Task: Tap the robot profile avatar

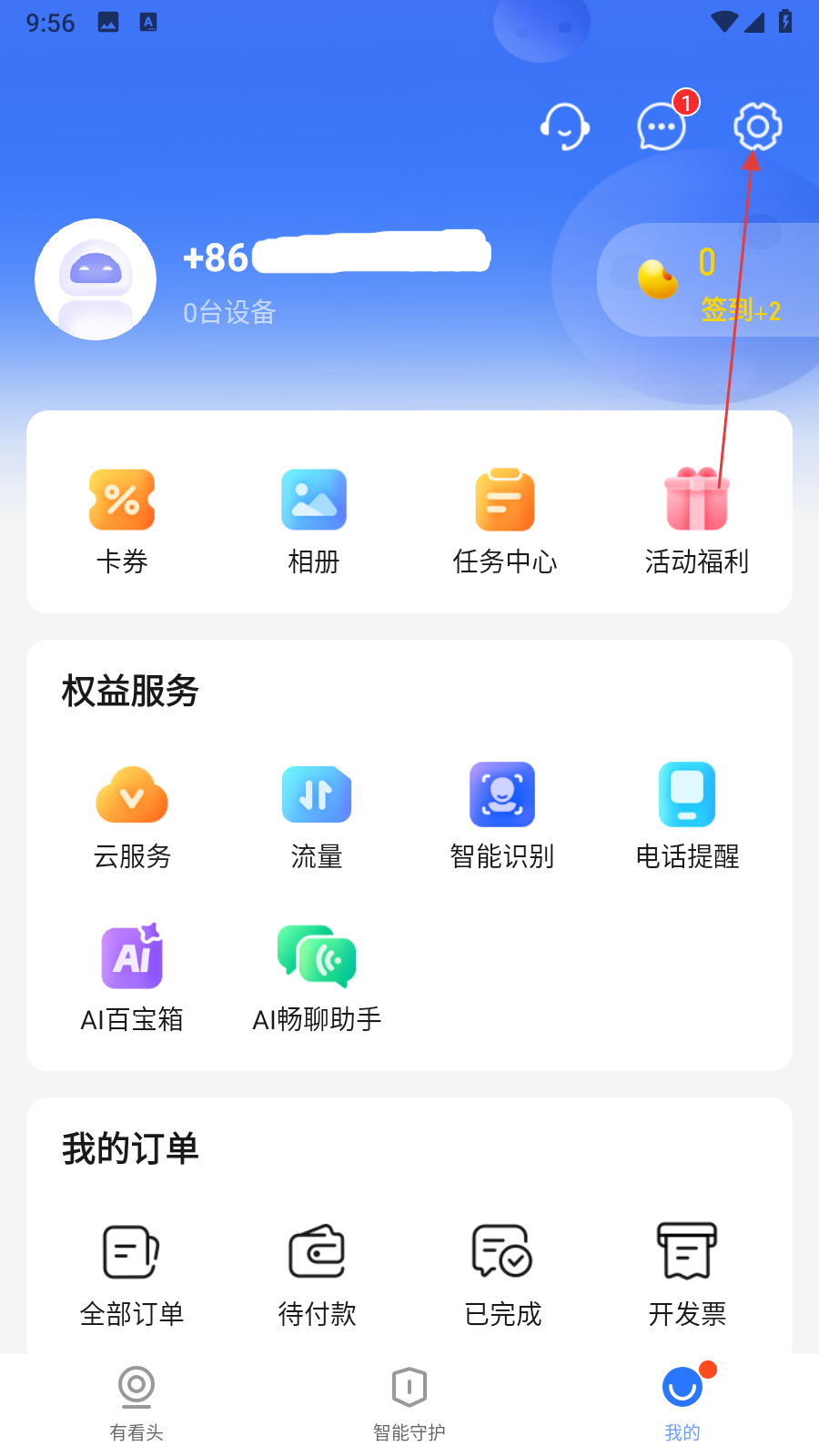Action: click(x=96, y=279)
